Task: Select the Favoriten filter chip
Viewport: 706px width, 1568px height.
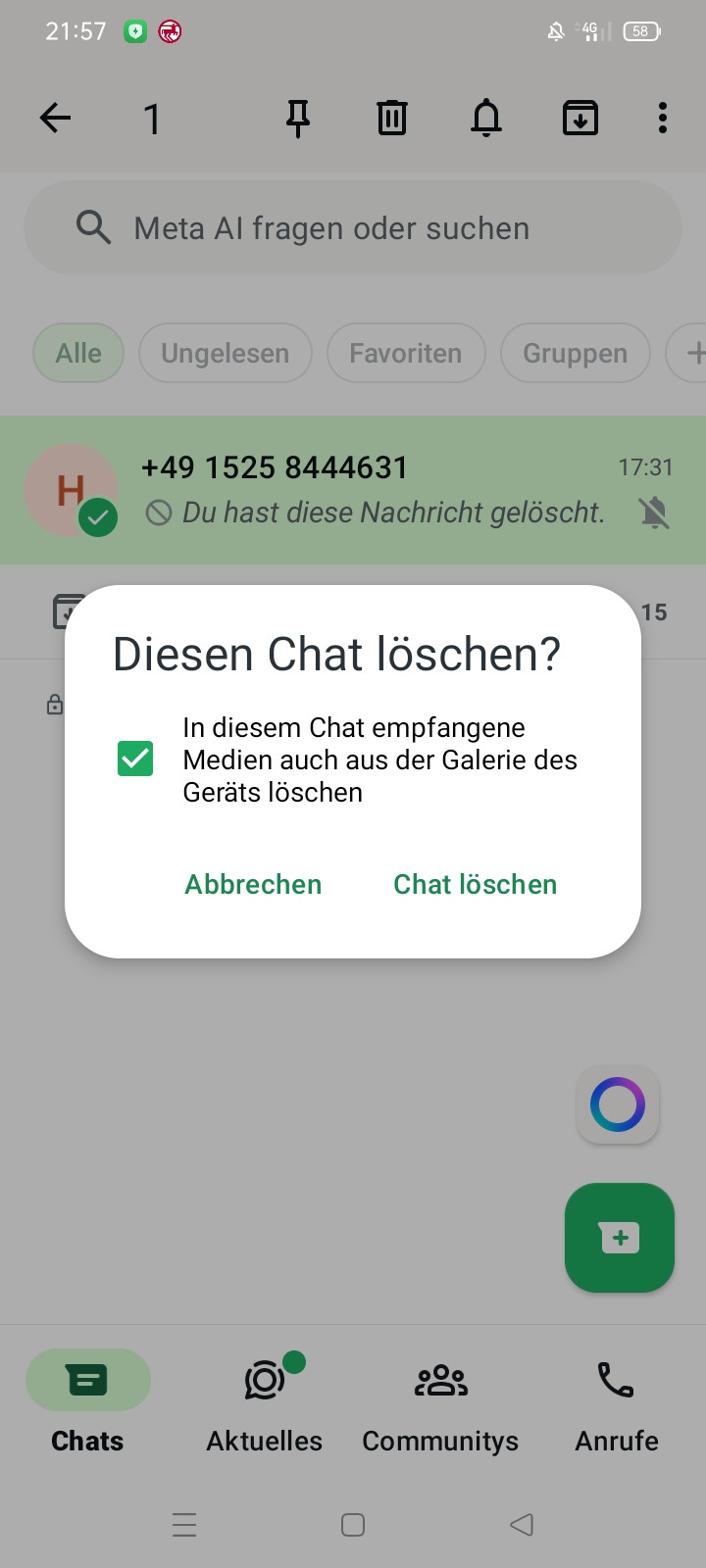Action: click(406, 353)
